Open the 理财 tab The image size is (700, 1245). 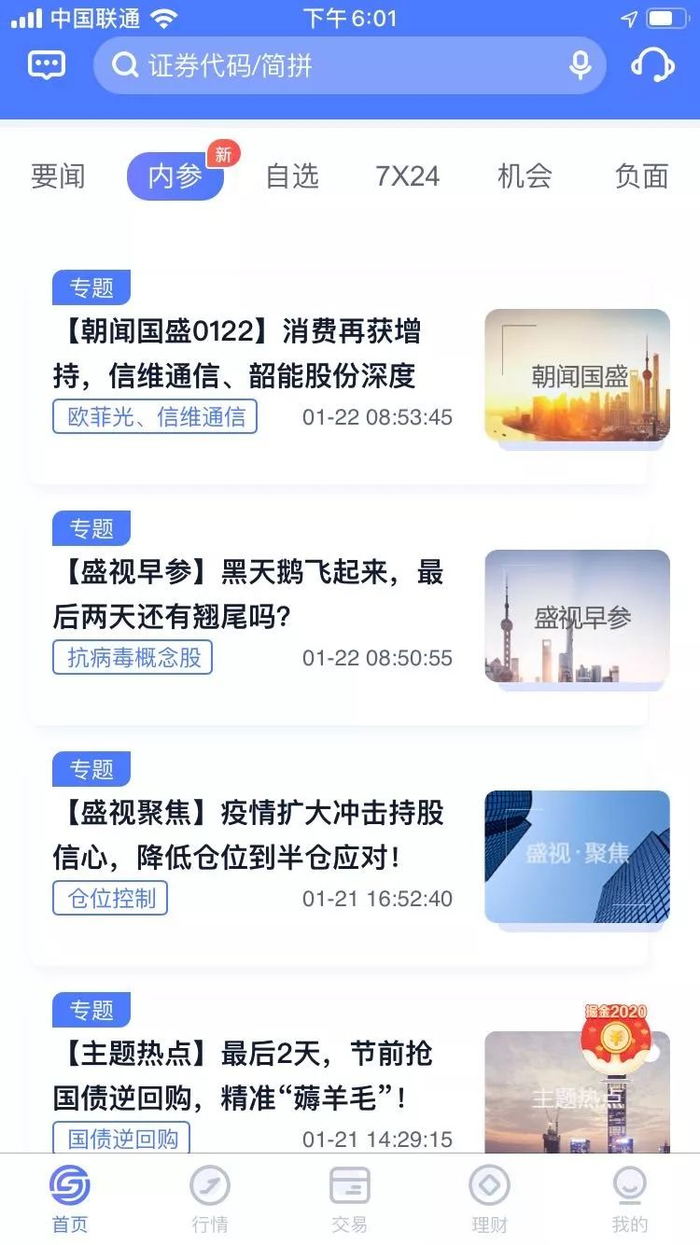point(490,1198)
